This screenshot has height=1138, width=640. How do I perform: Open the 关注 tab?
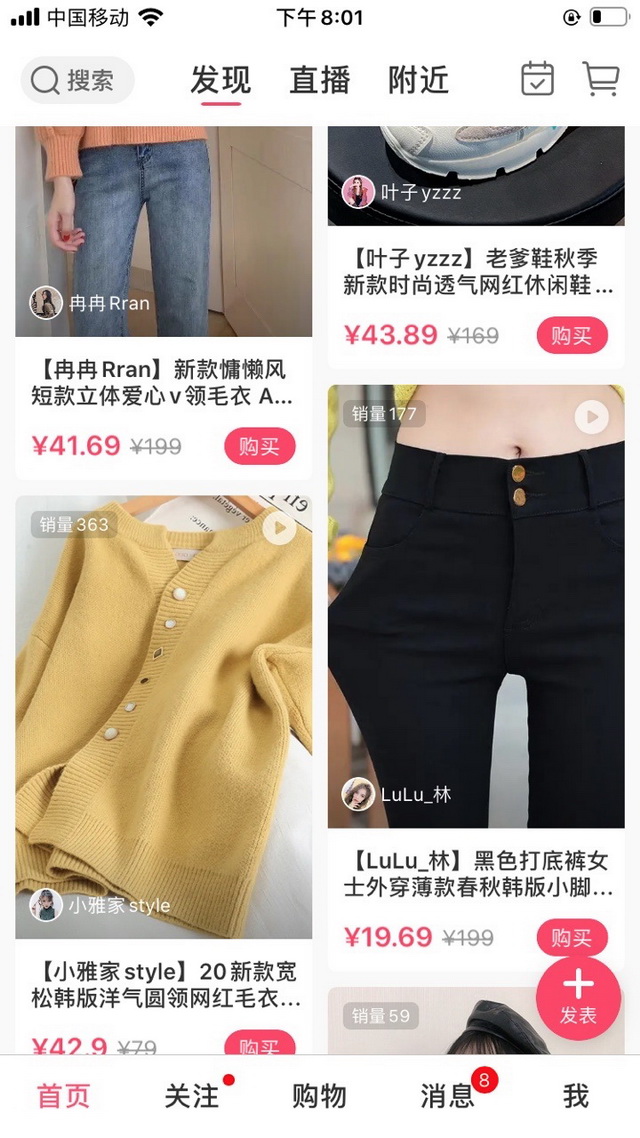click(x=191, y=1096)
